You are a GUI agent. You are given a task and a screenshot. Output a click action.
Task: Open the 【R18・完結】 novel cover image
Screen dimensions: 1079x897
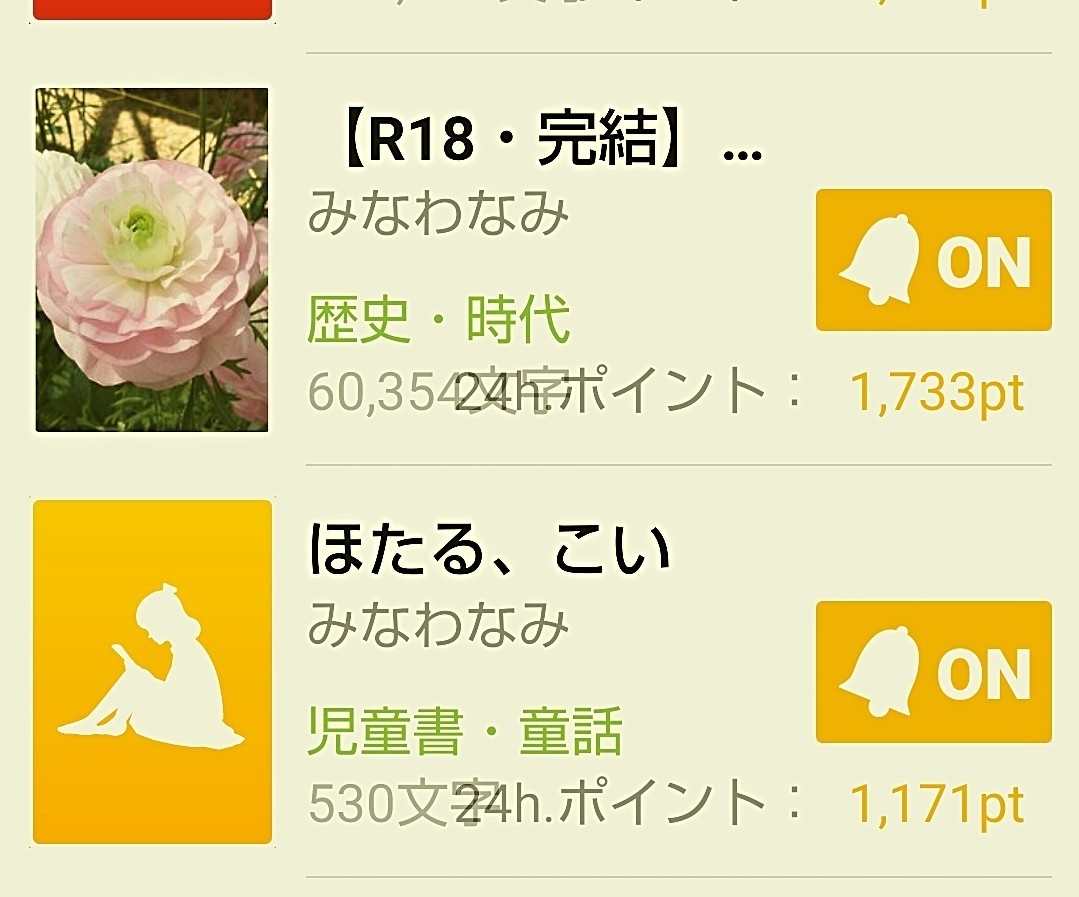[152, 260]
